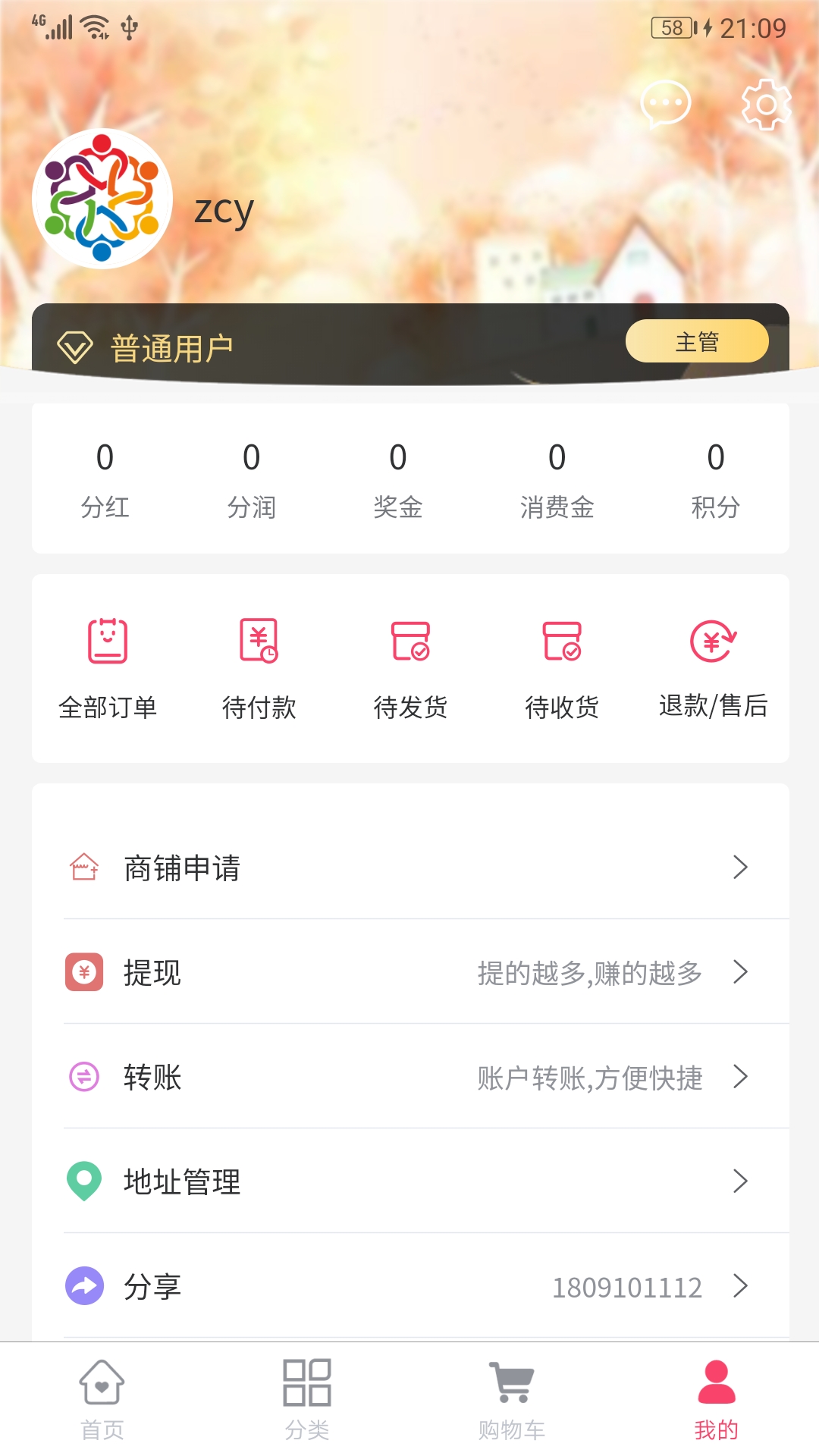The image size is (819, 1456).
Task: Tap the 主管 button
Action: pyautogui.click(x=698, y=343)
